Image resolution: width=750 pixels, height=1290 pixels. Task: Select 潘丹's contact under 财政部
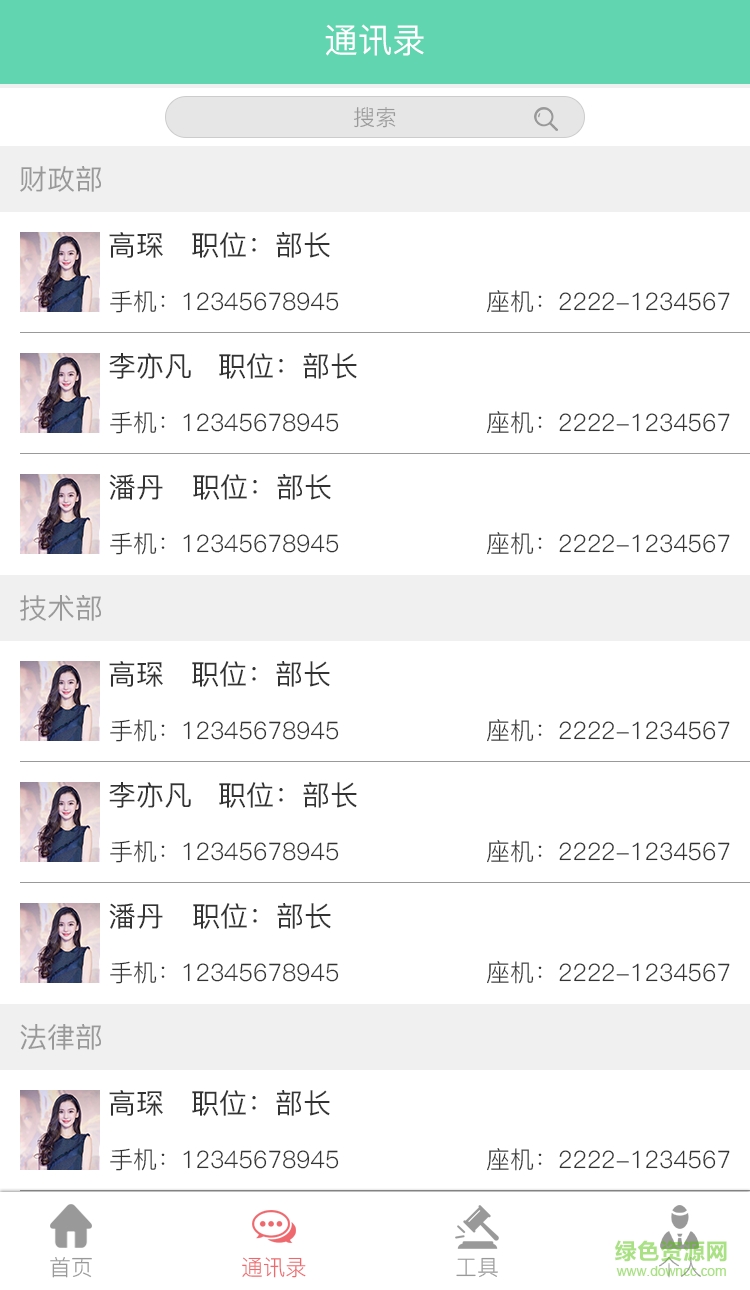pyautogui.click(x=375, y=514)
